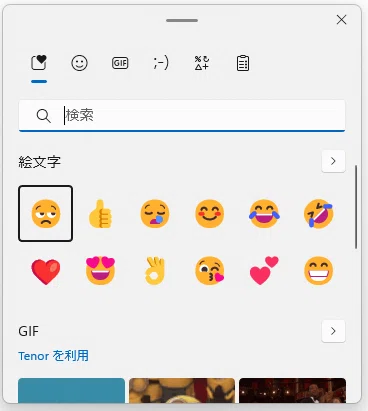The image size is (368, 411).
Task: Switch to the emoji smiley tab
Action: pyautogui.click(x=79, y=63)
